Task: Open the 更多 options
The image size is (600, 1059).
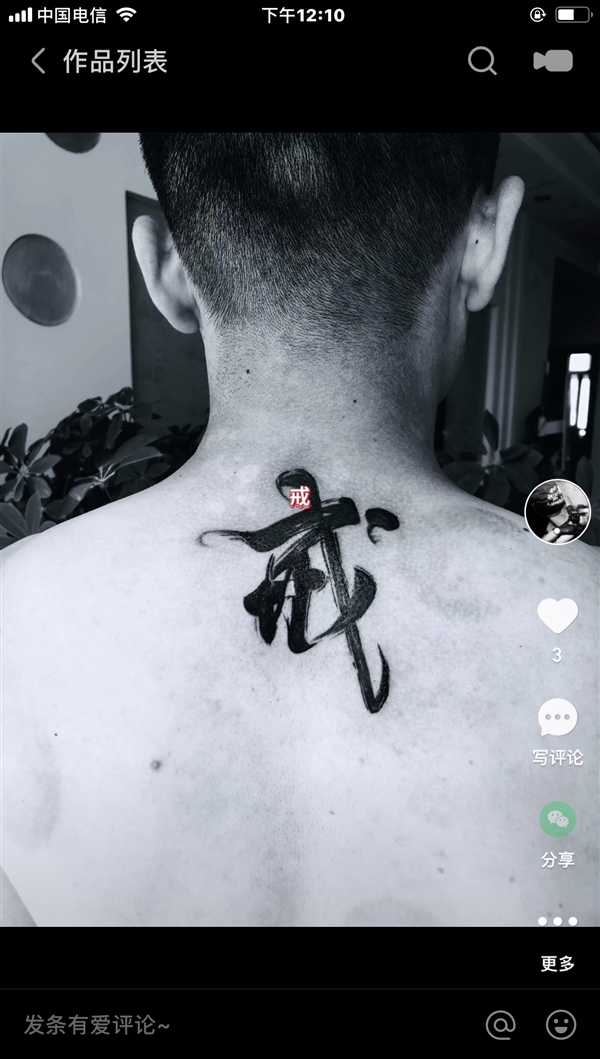Action: tap(557, 963)
